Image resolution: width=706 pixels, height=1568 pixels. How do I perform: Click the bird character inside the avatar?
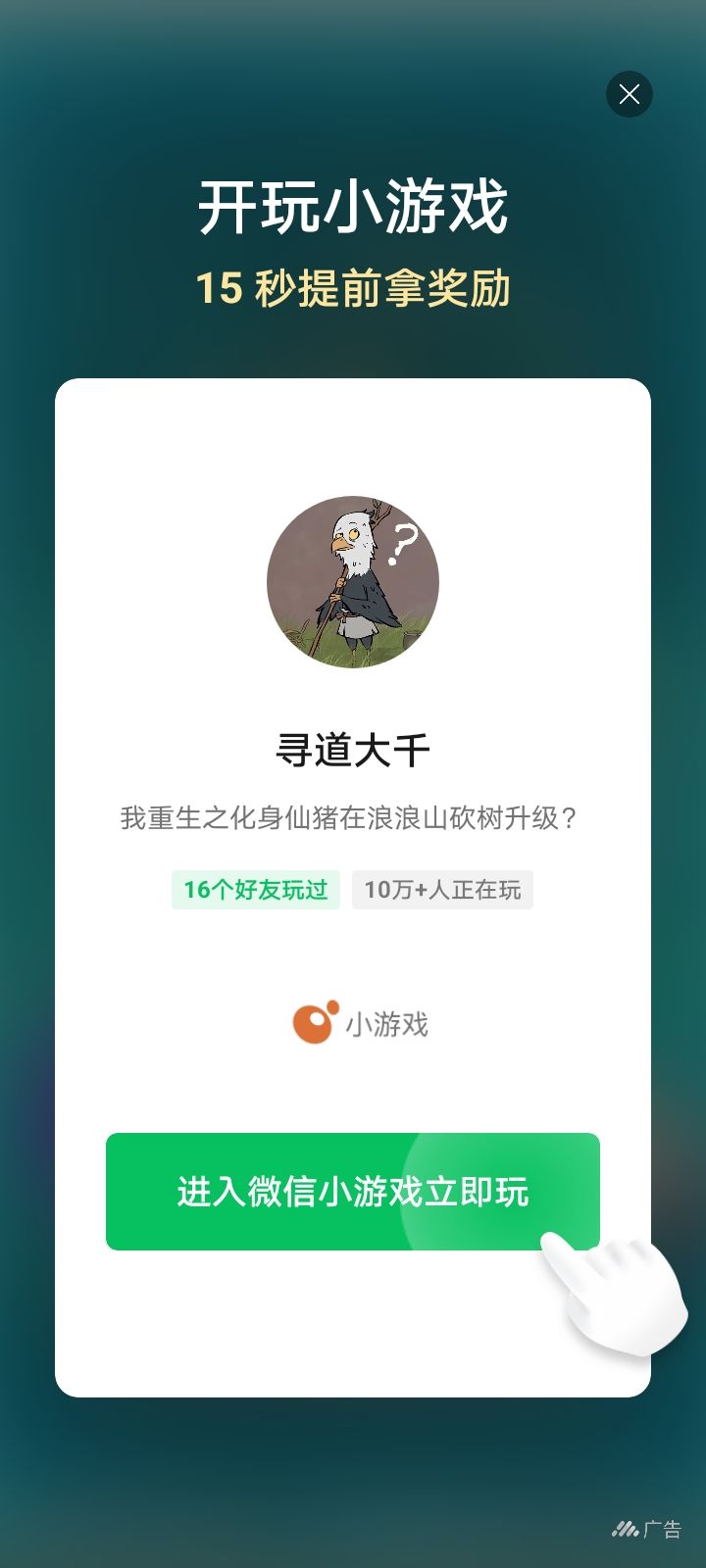pos(353,583)
